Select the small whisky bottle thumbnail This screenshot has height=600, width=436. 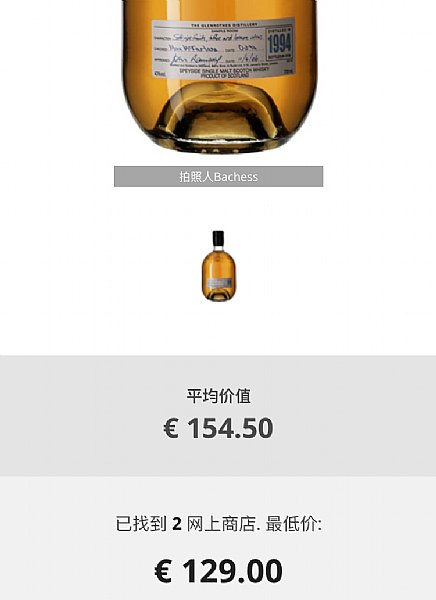[x=219, y=266]
